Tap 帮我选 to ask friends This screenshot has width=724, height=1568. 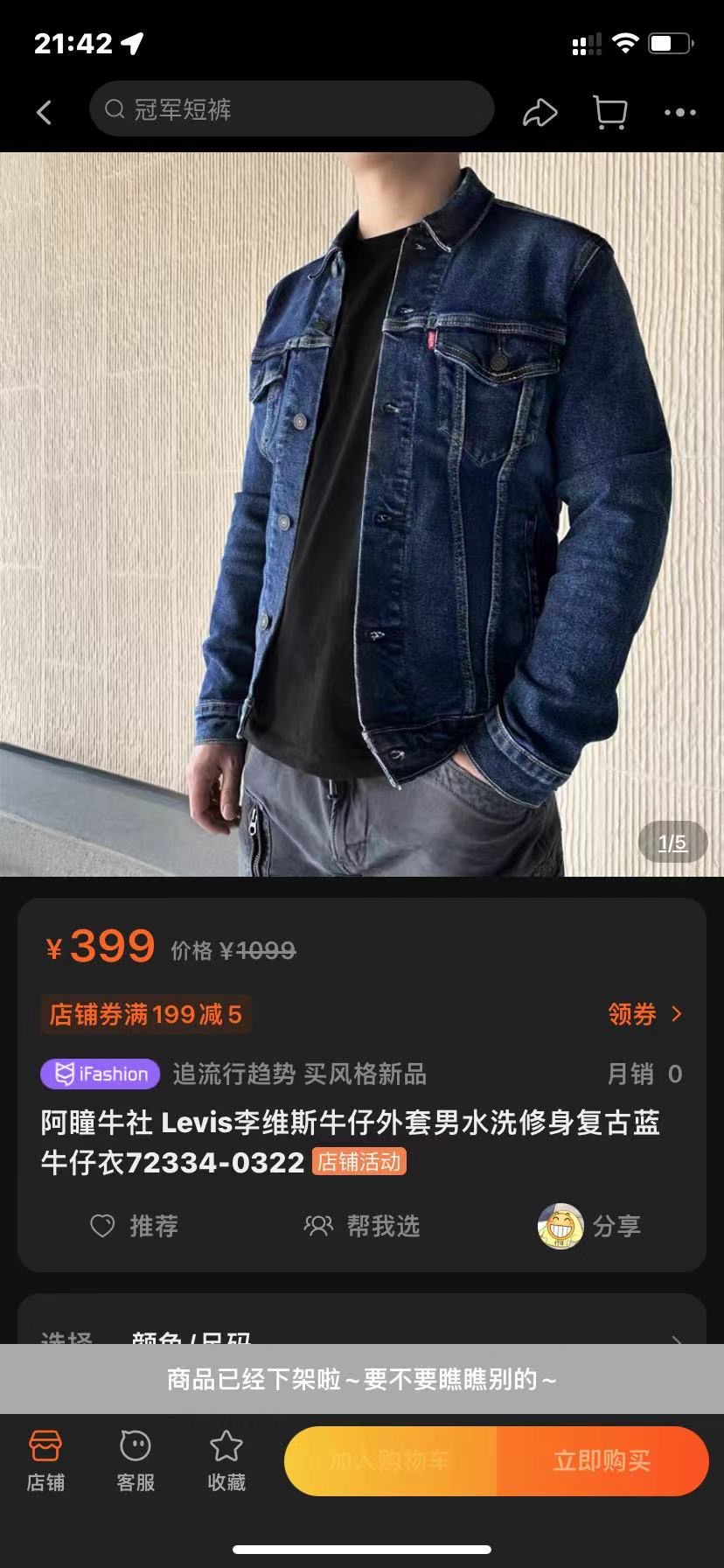361,1226
